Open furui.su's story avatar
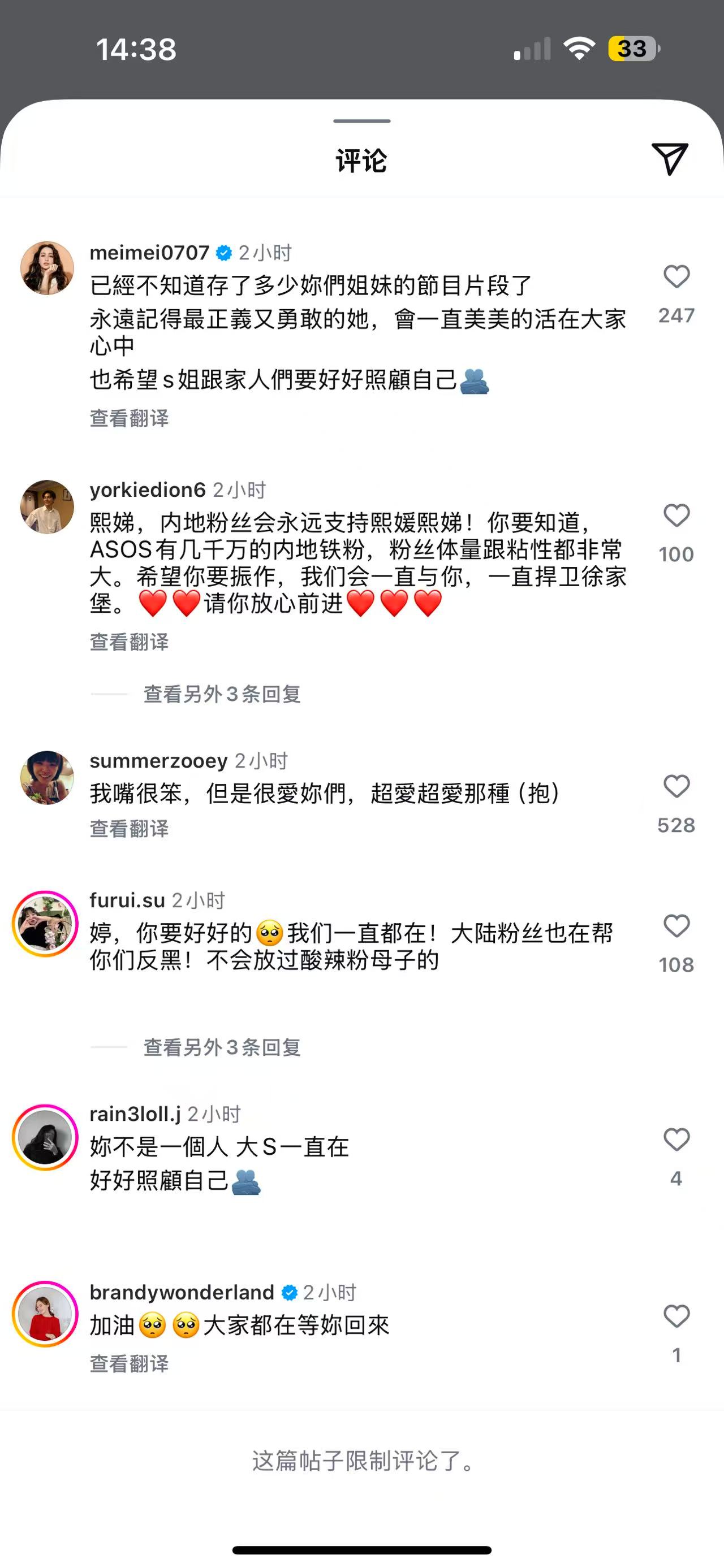 [46, 924]
